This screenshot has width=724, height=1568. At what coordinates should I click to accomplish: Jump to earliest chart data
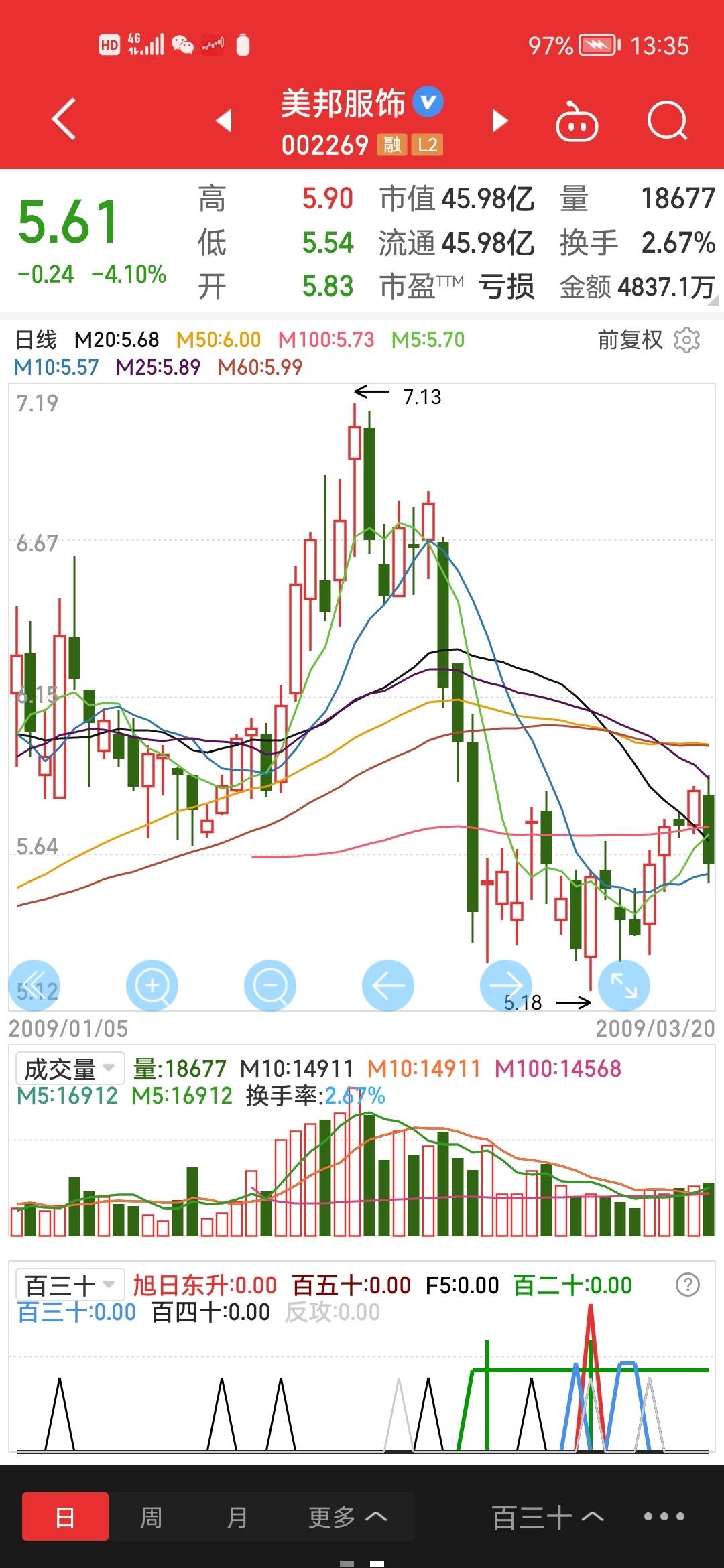click(x=34, y=986)
